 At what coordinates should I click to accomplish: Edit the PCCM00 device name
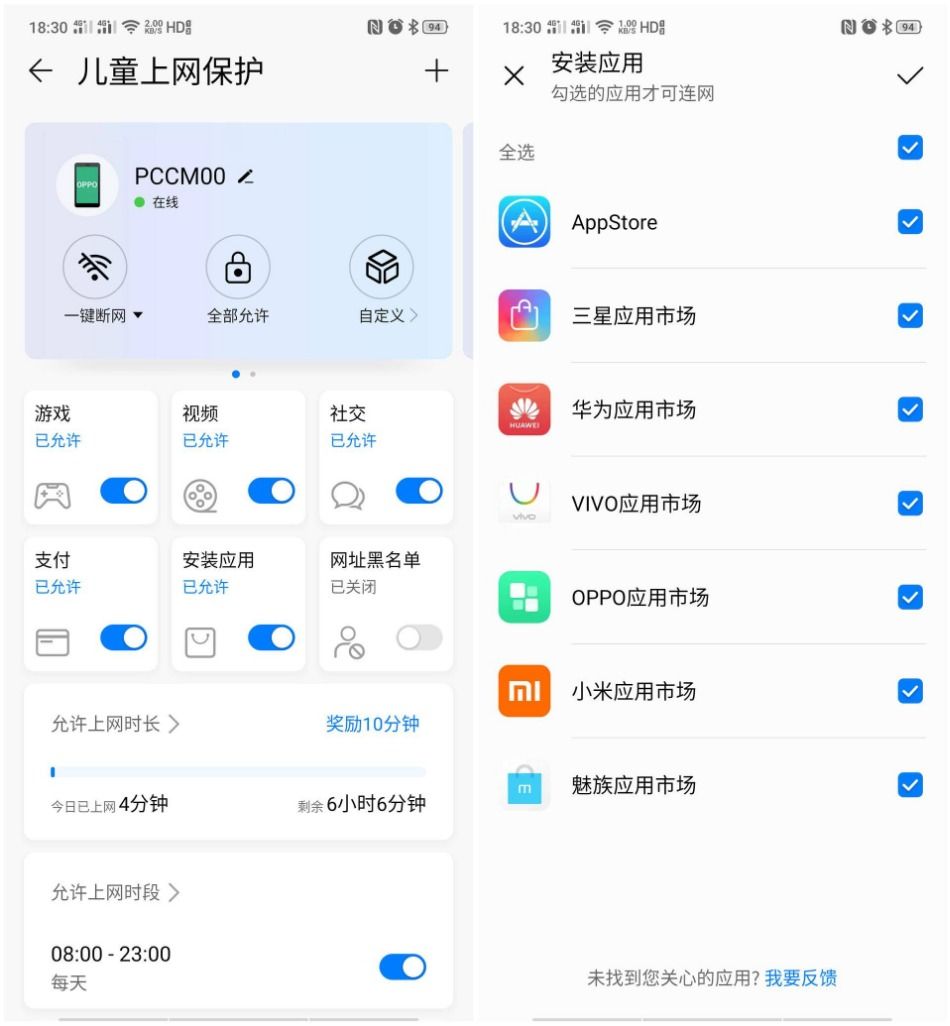246,177
